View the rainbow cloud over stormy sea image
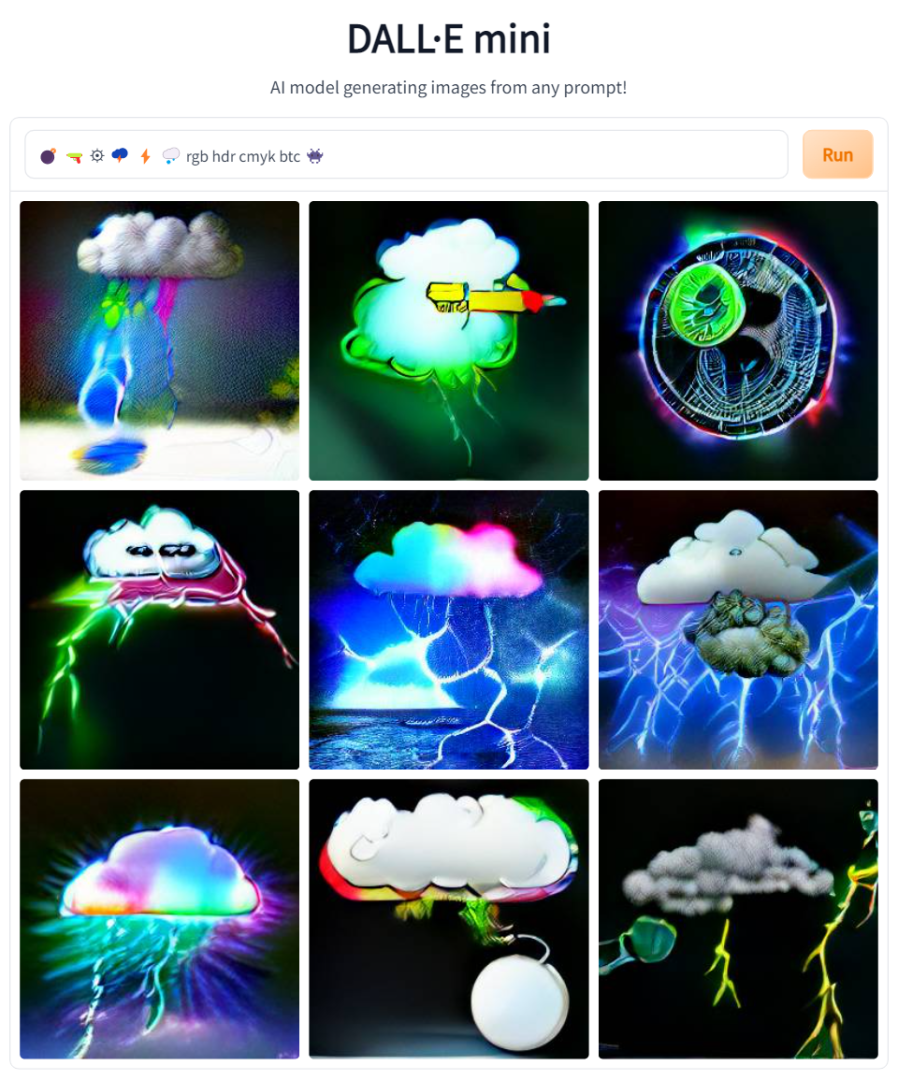898x1080 pixels. 448,629
